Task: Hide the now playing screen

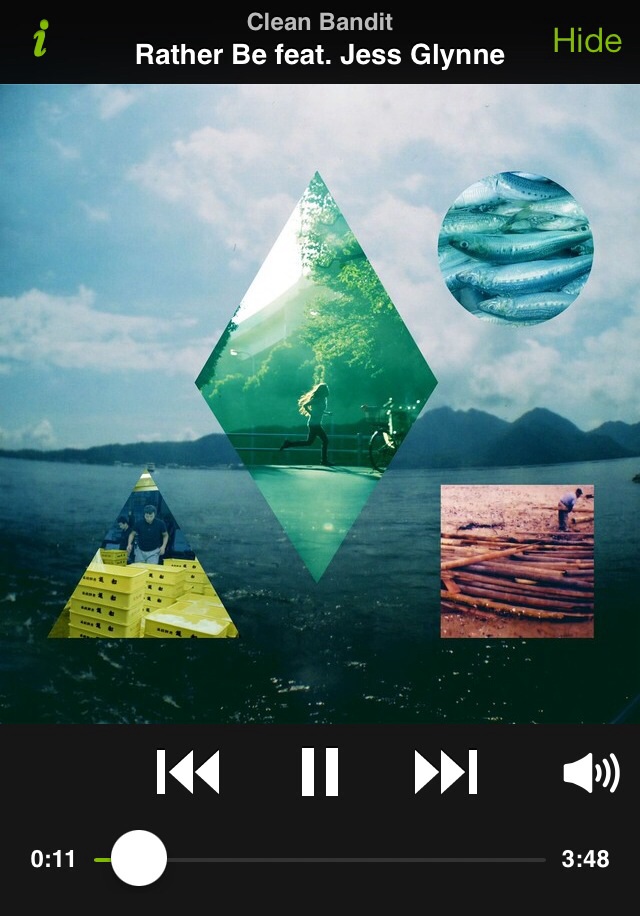Action: click(x=587, y=41)
